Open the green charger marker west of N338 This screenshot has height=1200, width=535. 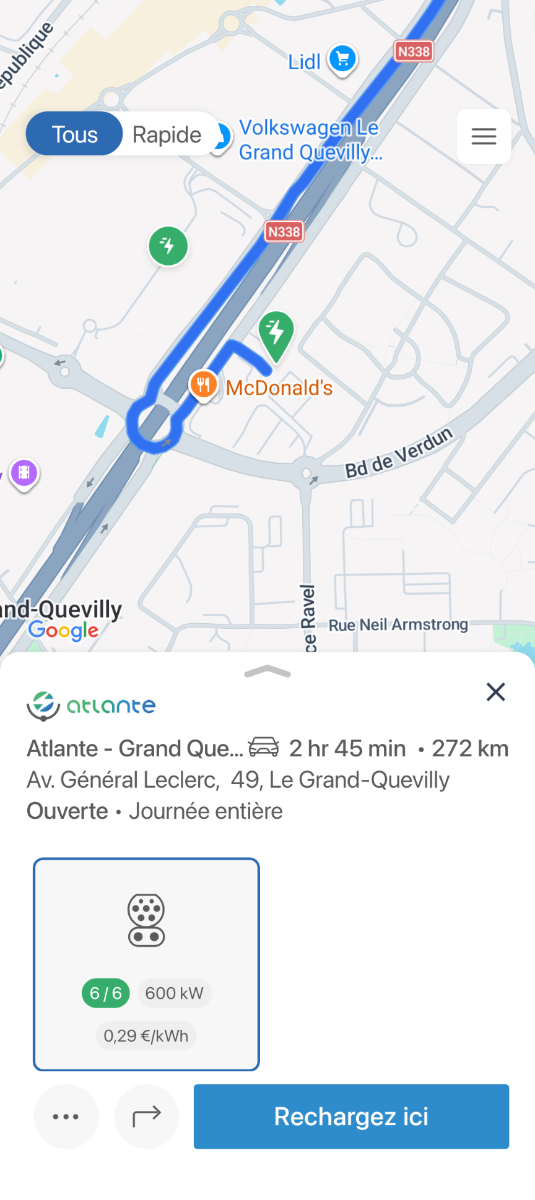pos(168,246)
